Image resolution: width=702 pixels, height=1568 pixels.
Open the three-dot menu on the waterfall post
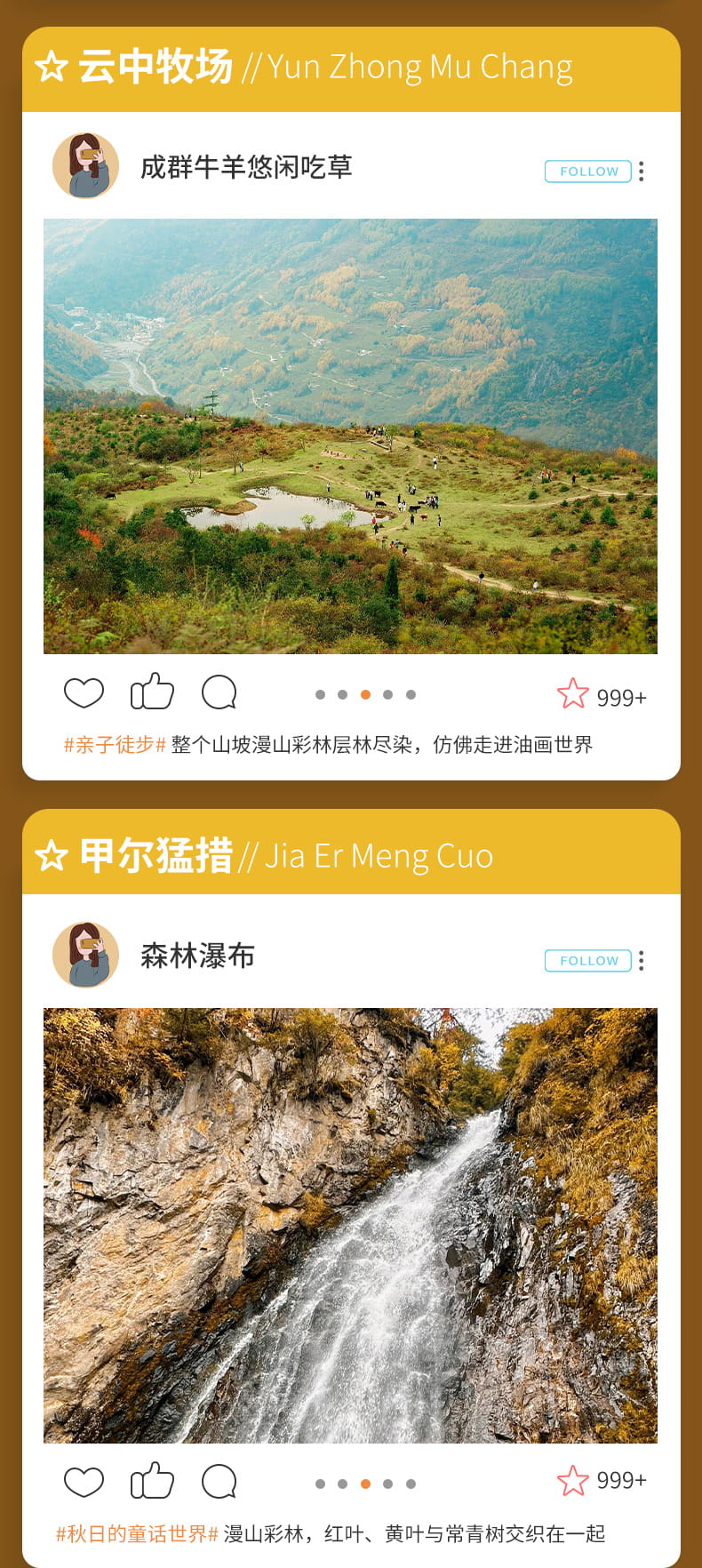point(641,961)
